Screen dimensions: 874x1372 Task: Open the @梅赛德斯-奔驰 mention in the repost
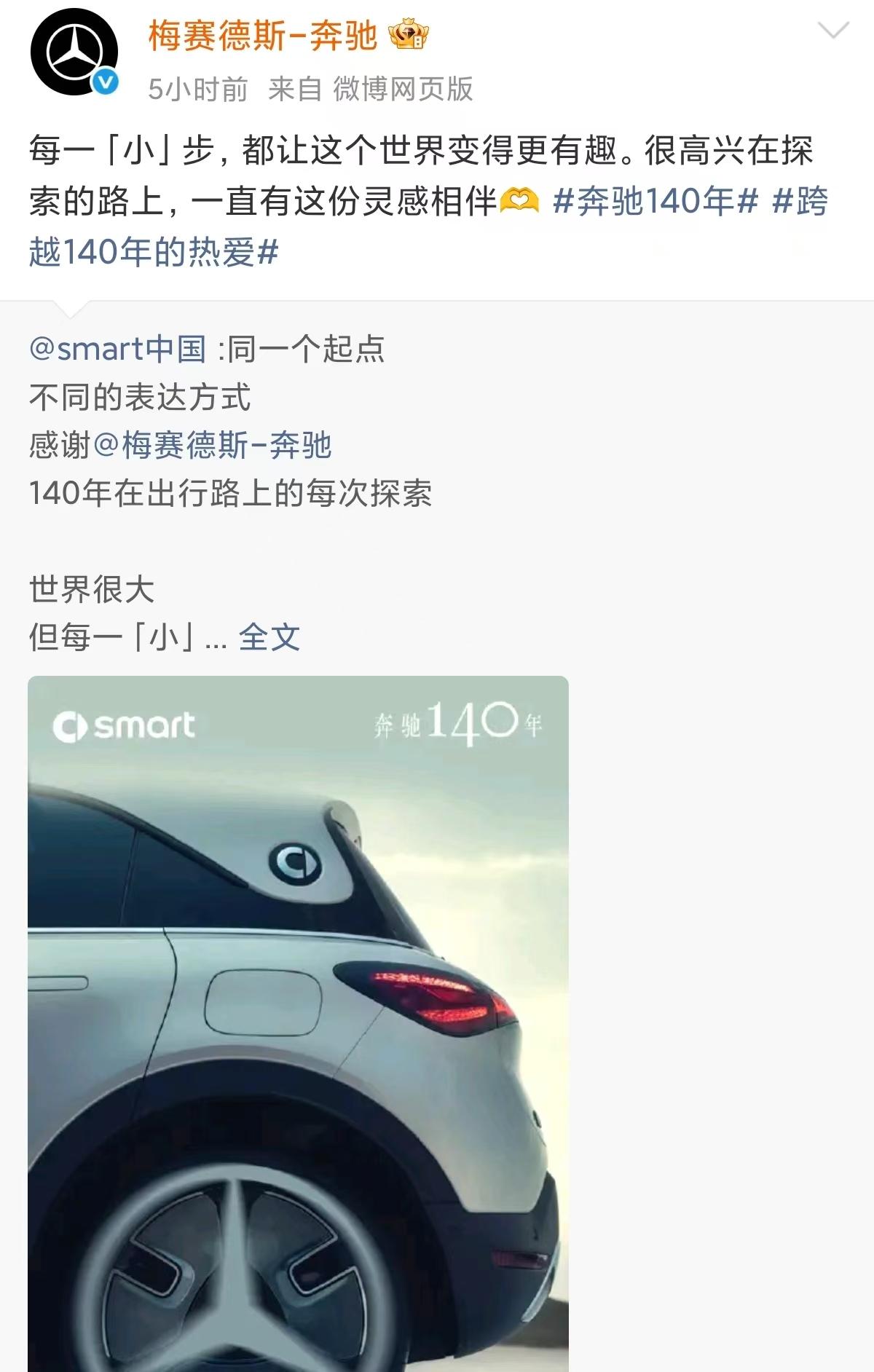[x=213, y=445]
